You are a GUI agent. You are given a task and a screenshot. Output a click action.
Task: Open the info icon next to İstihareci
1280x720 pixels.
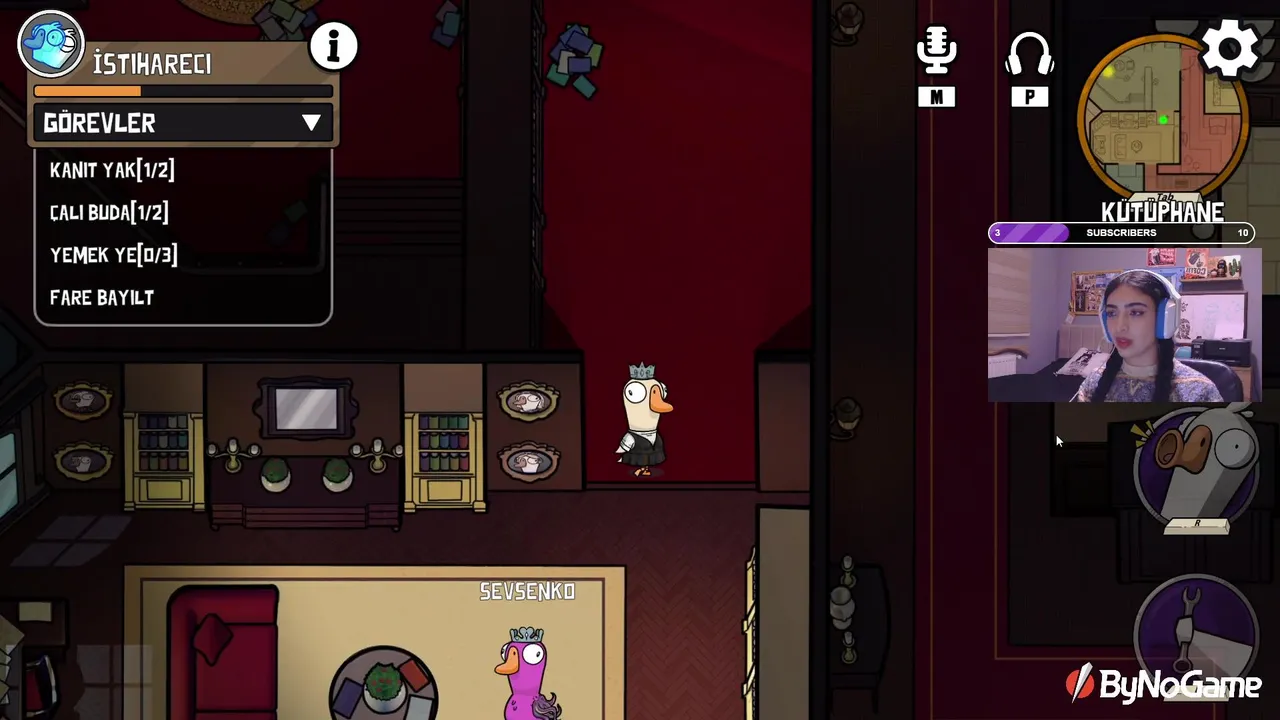333,46
